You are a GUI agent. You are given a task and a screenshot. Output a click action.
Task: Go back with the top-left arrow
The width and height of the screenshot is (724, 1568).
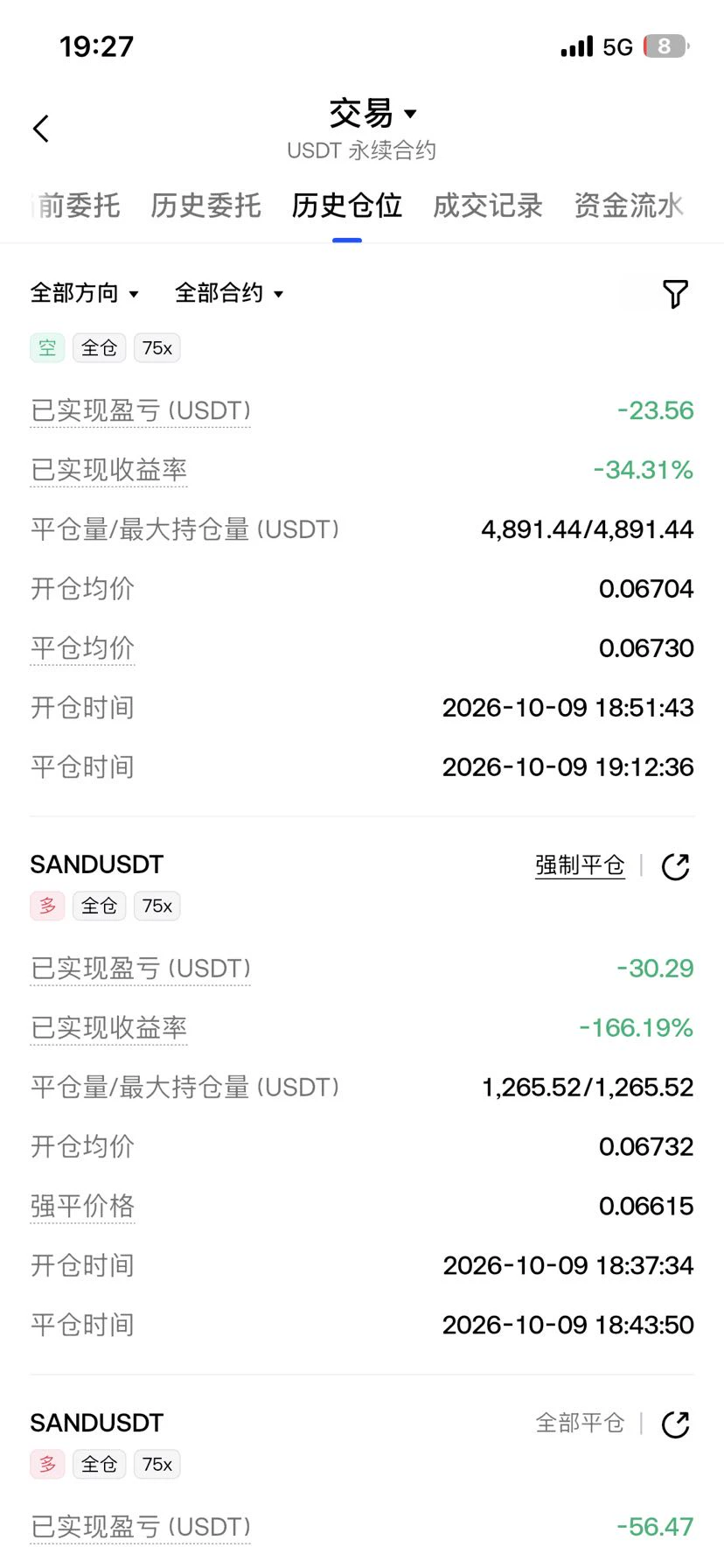[40, 129]
